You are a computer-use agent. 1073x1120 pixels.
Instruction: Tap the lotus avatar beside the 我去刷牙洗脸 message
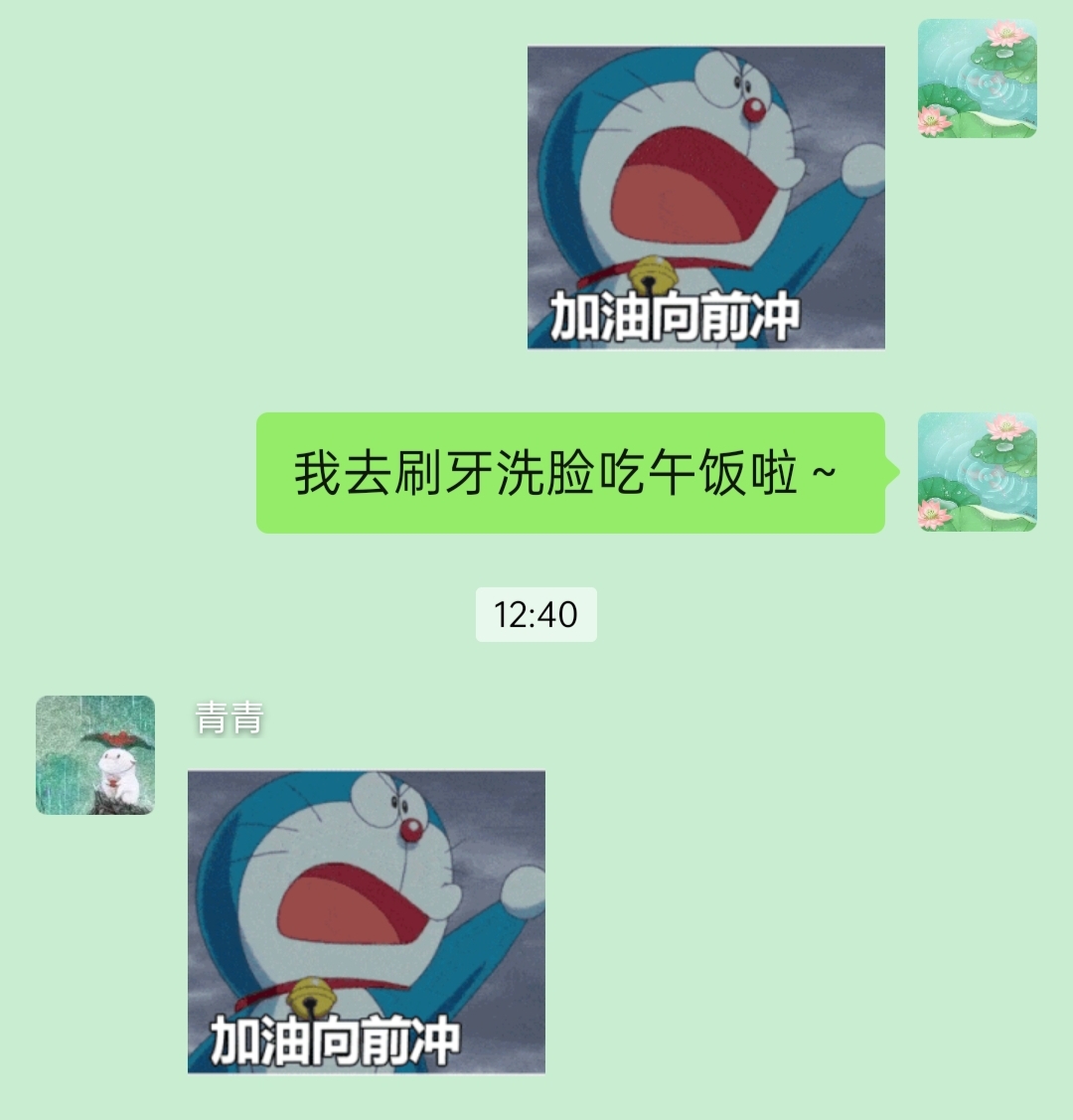[977, 472]
